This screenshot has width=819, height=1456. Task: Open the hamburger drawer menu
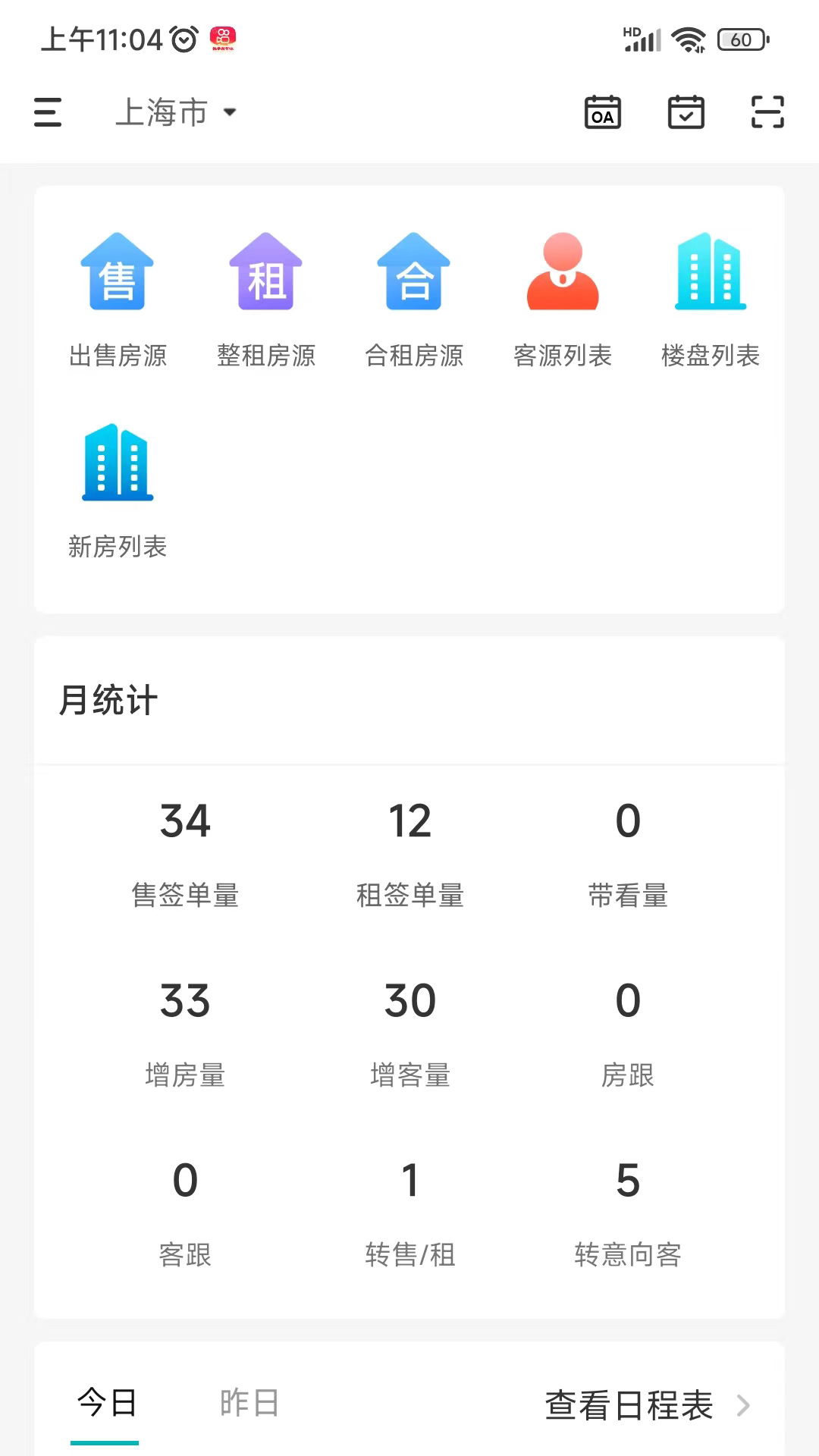click(x=48, y=112)
